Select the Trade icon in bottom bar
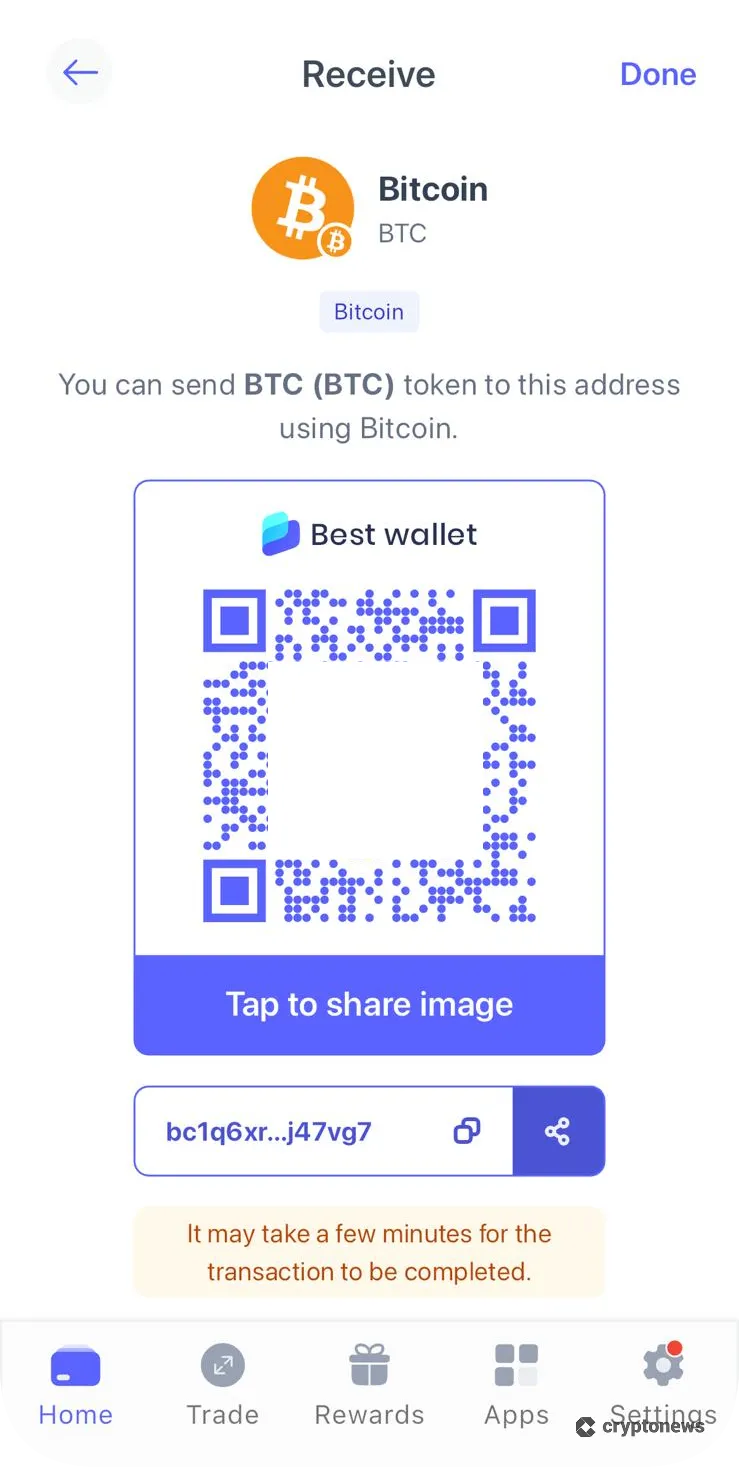This screenshot has width=739, height=1467. pyautogui.click(x=222, y=1364)
